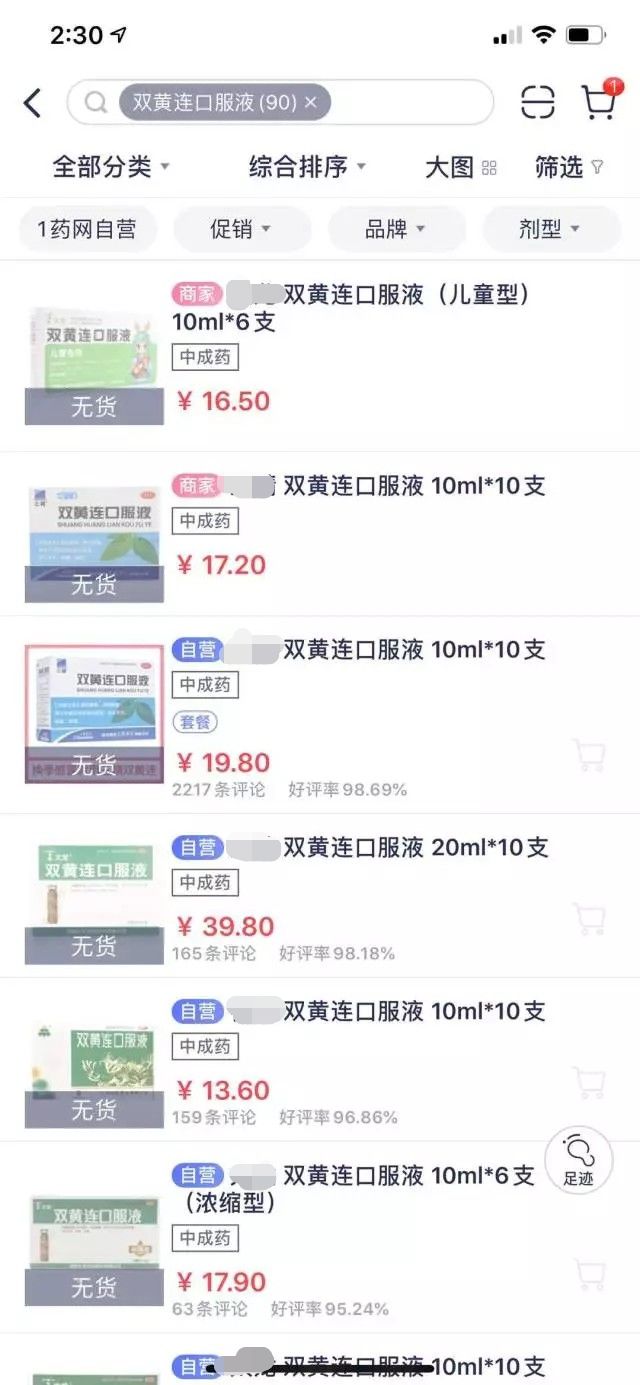640x1385 pixels.
Task: Open the shopping cart
Action: point(598,102)
